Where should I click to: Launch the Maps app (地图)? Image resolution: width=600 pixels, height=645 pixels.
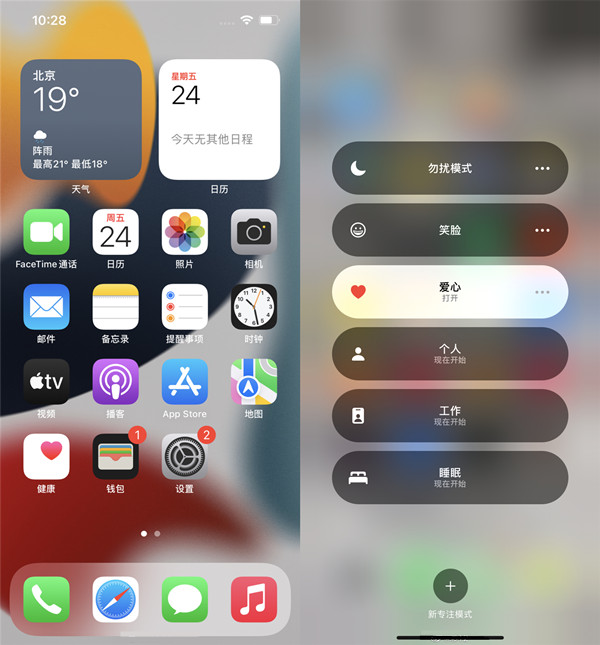coord(254,382)
